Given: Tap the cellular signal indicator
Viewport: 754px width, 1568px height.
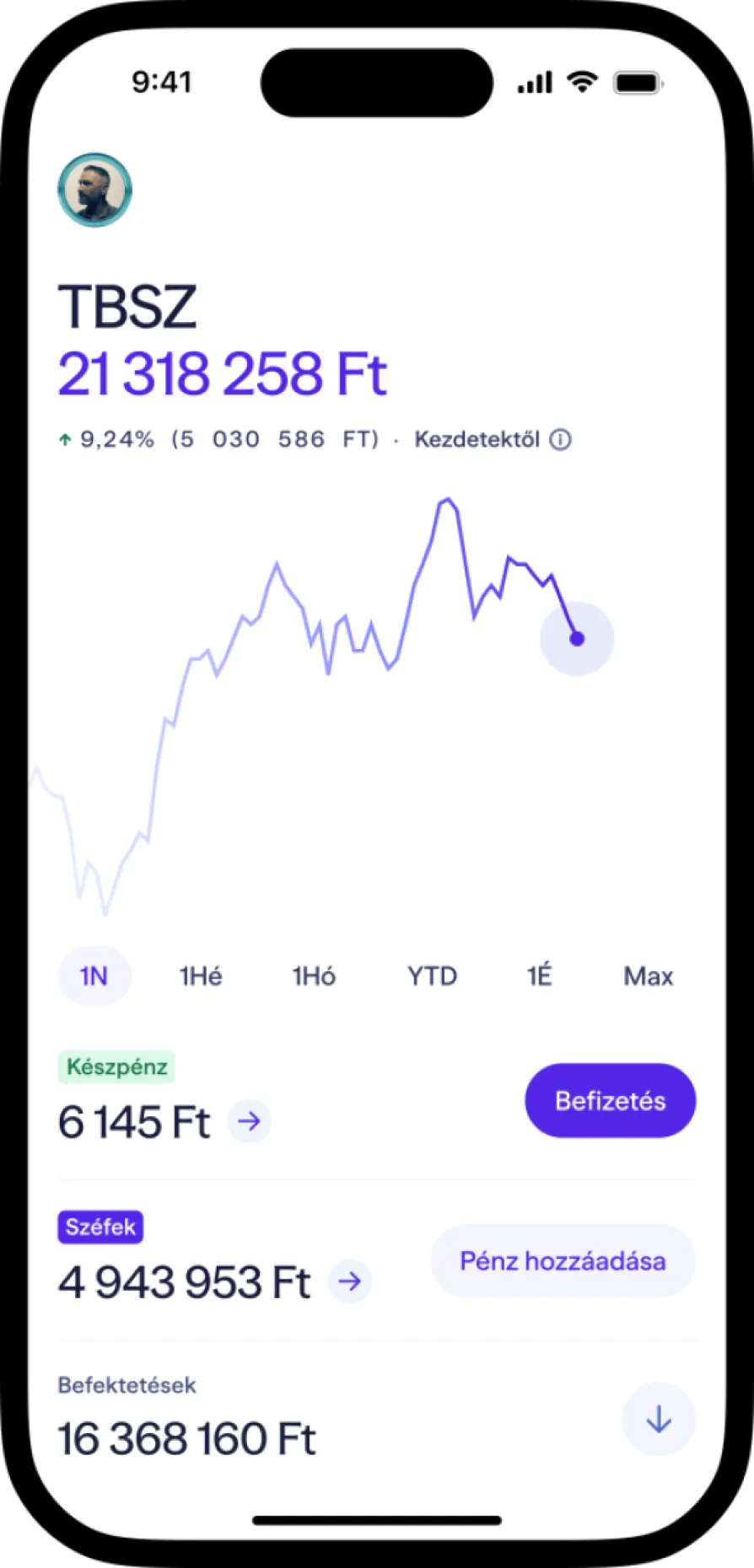Looking at the screenshot, I should pos(534,82).
